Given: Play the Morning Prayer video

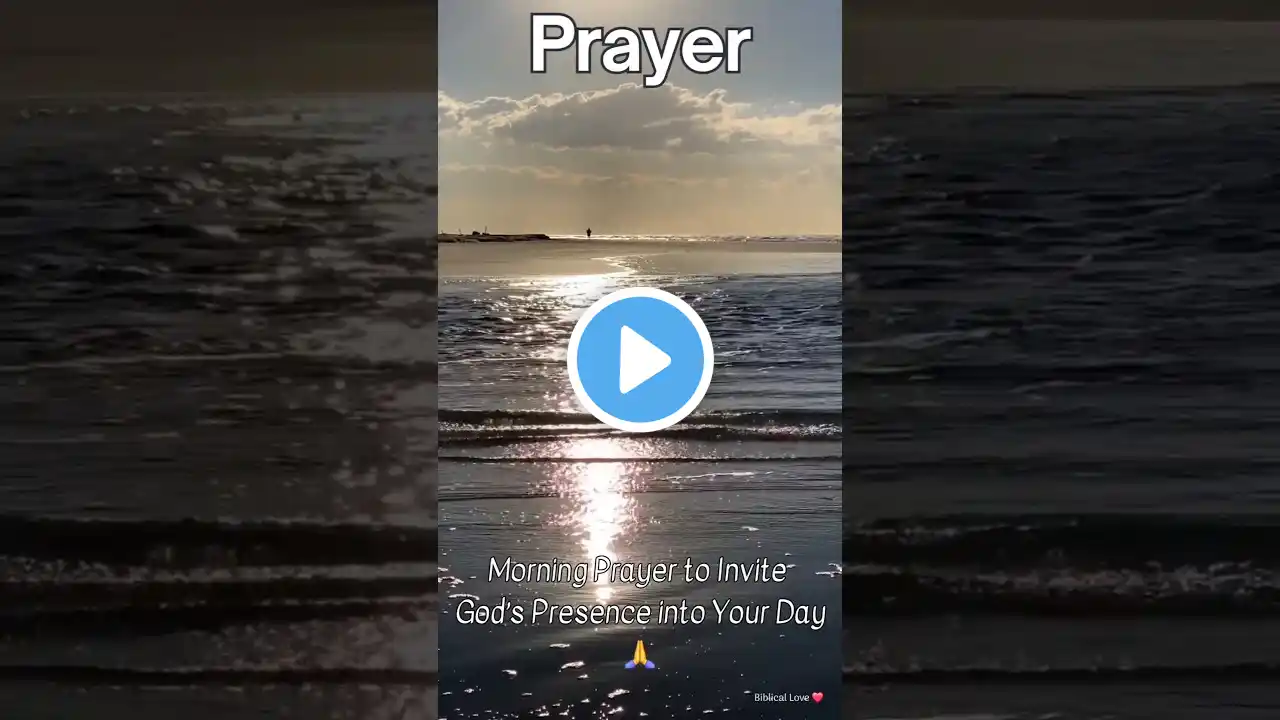Looking at the screenshot, I should click(x=640, y=360).
